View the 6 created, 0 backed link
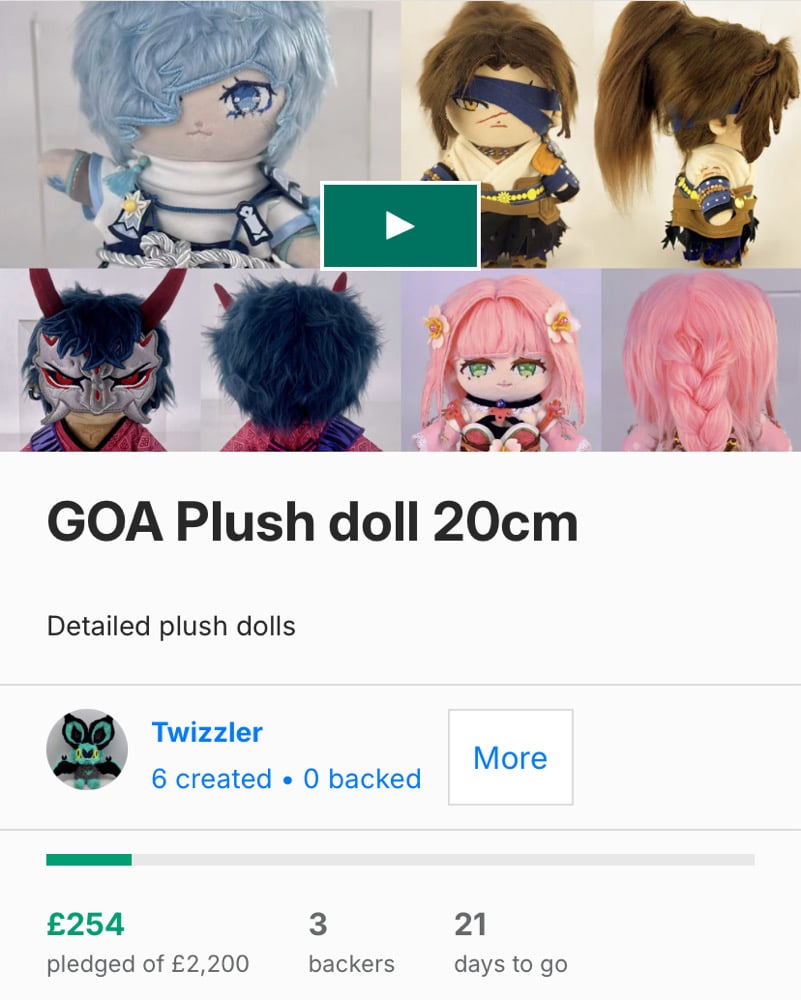The width and height of the screenshot is (801, 1000). point(286,779)
